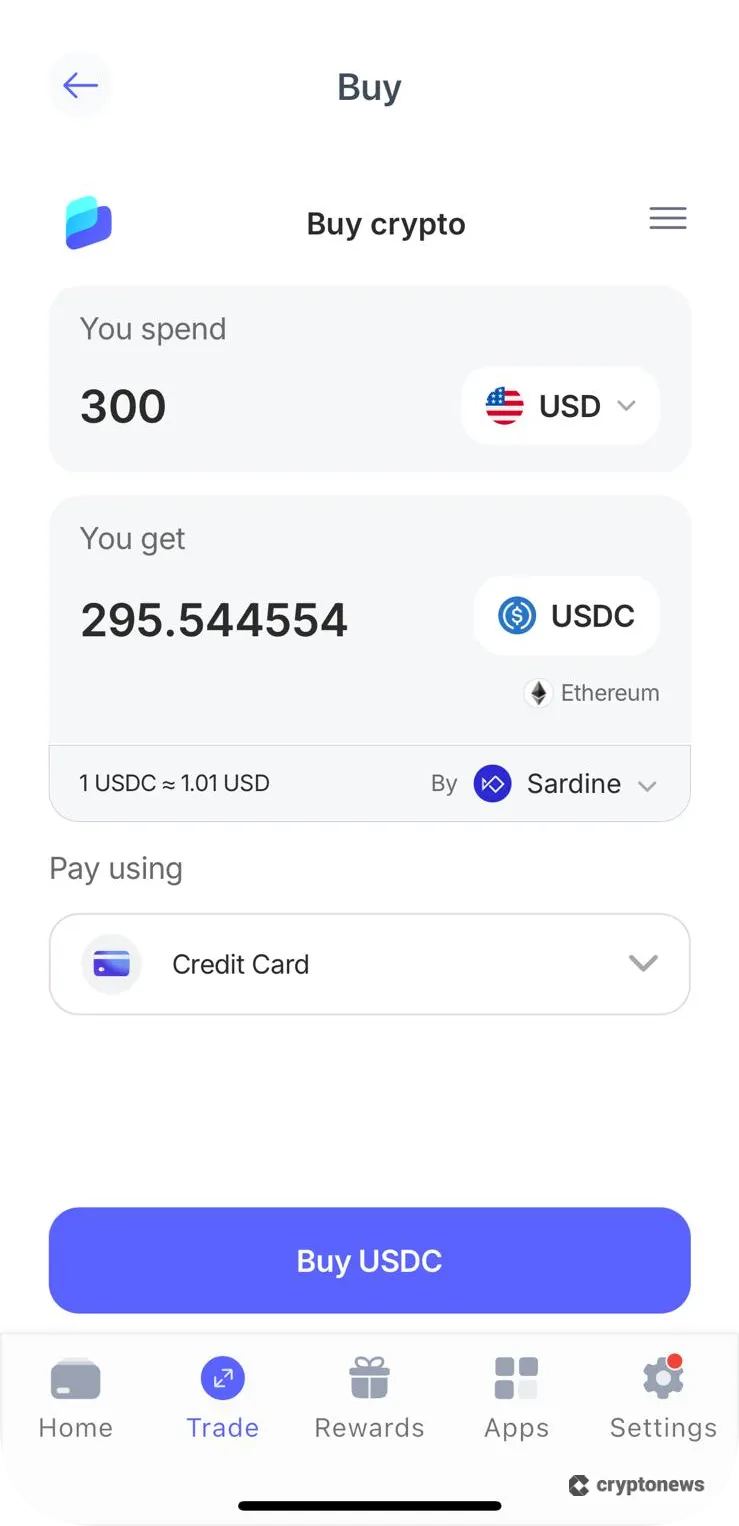Viewport: 739px width, 1526px height.
Task: Open the USDC token selector dropdown
Action: pyautogui.click(x=566, y=616)
